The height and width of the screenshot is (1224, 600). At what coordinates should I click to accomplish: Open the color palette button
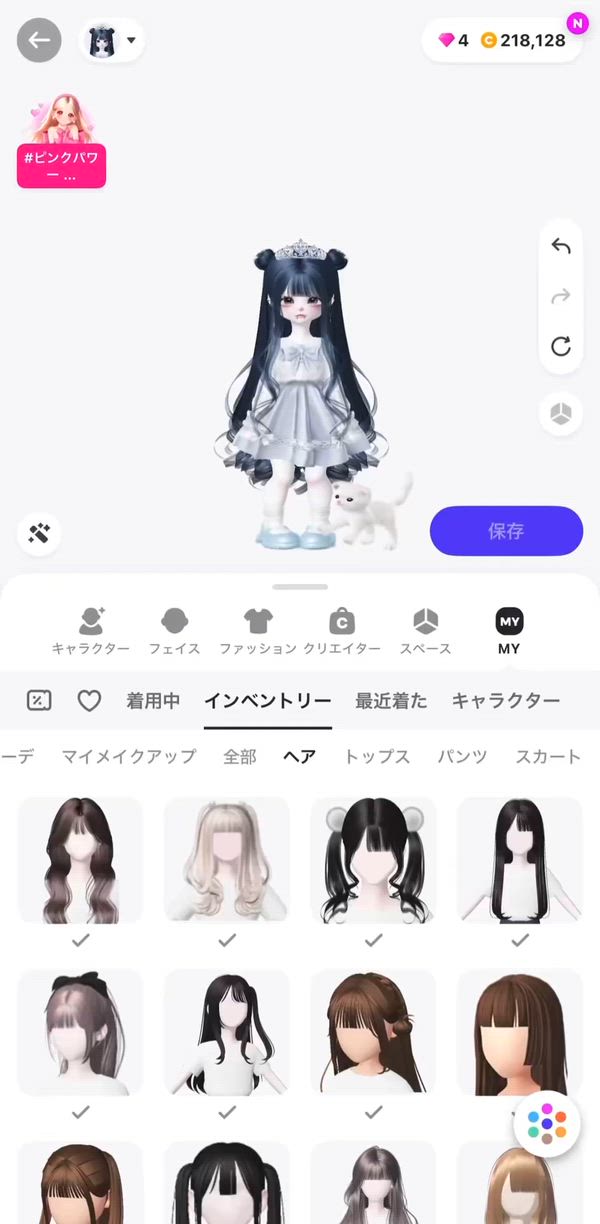click(x=547, y=1124)
